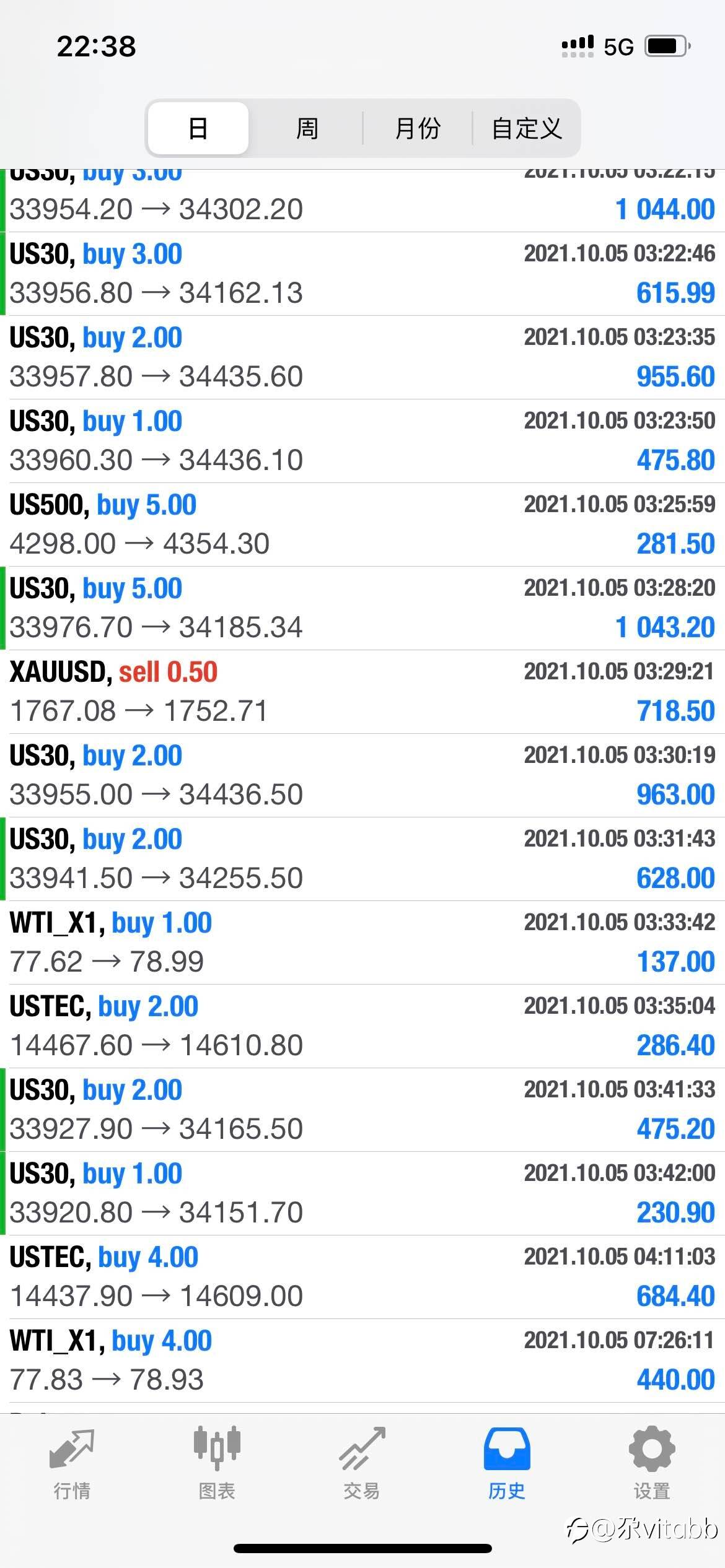Switch to the 日 (day) period
The width and height of the screenshot is (725, 1568).
pyautogui.click(x=198, y=128)
